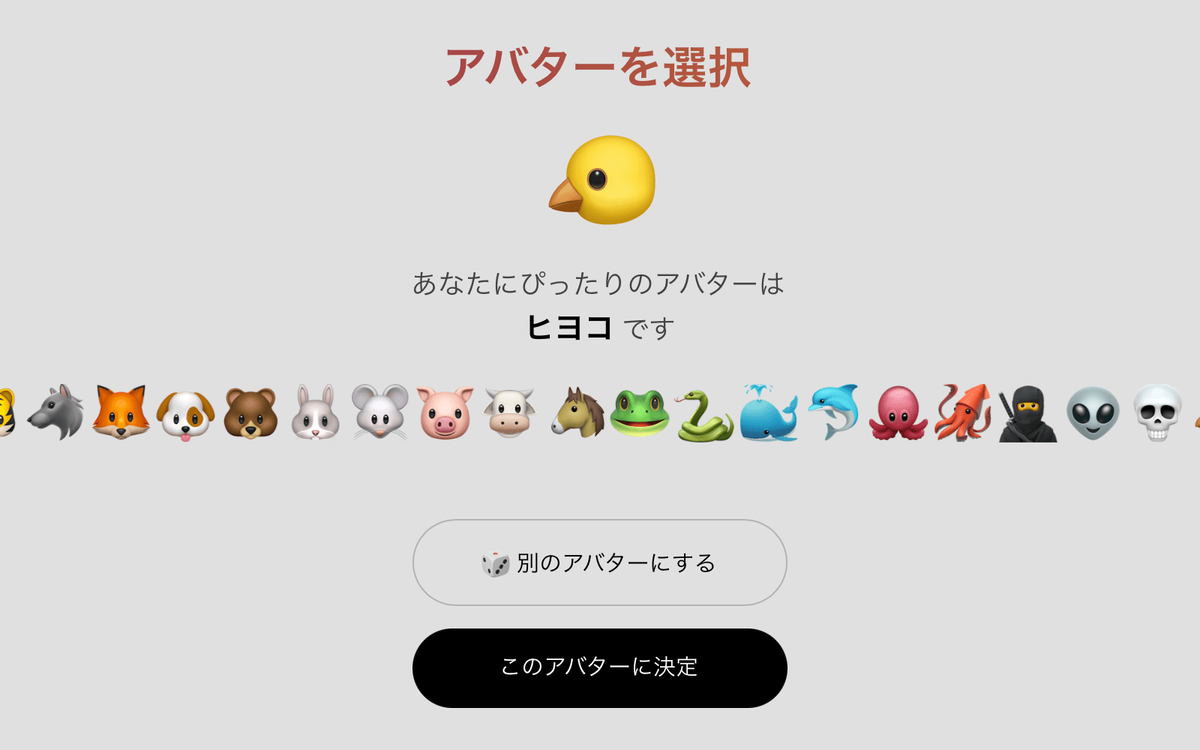Pick the bear avatar

pyautogui.click(x=251, y=413)
